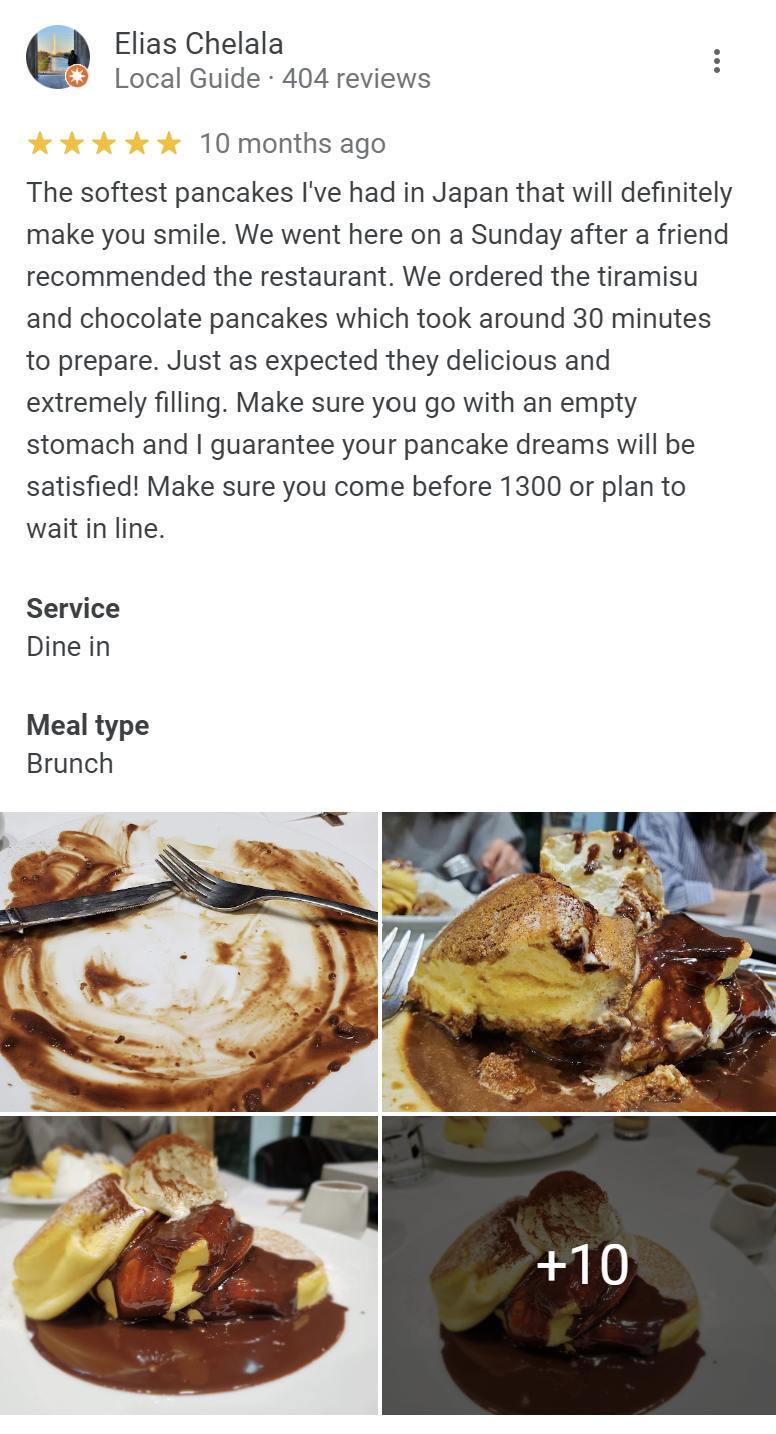Show the +10 more photos
The image size is (776, 1434).
[x=579, y=1265]
